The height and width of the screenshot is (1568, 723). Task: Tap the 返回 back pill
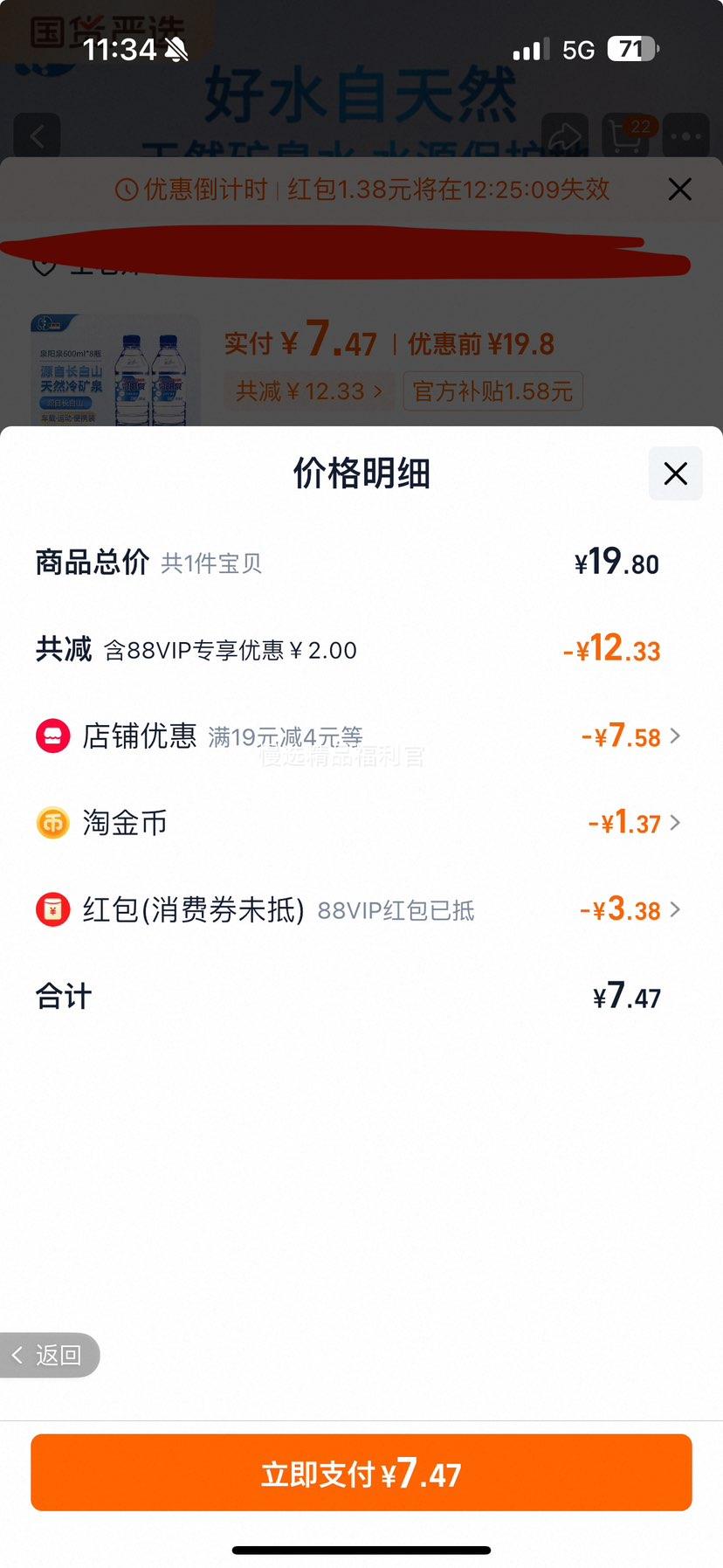coord(50,1355)
